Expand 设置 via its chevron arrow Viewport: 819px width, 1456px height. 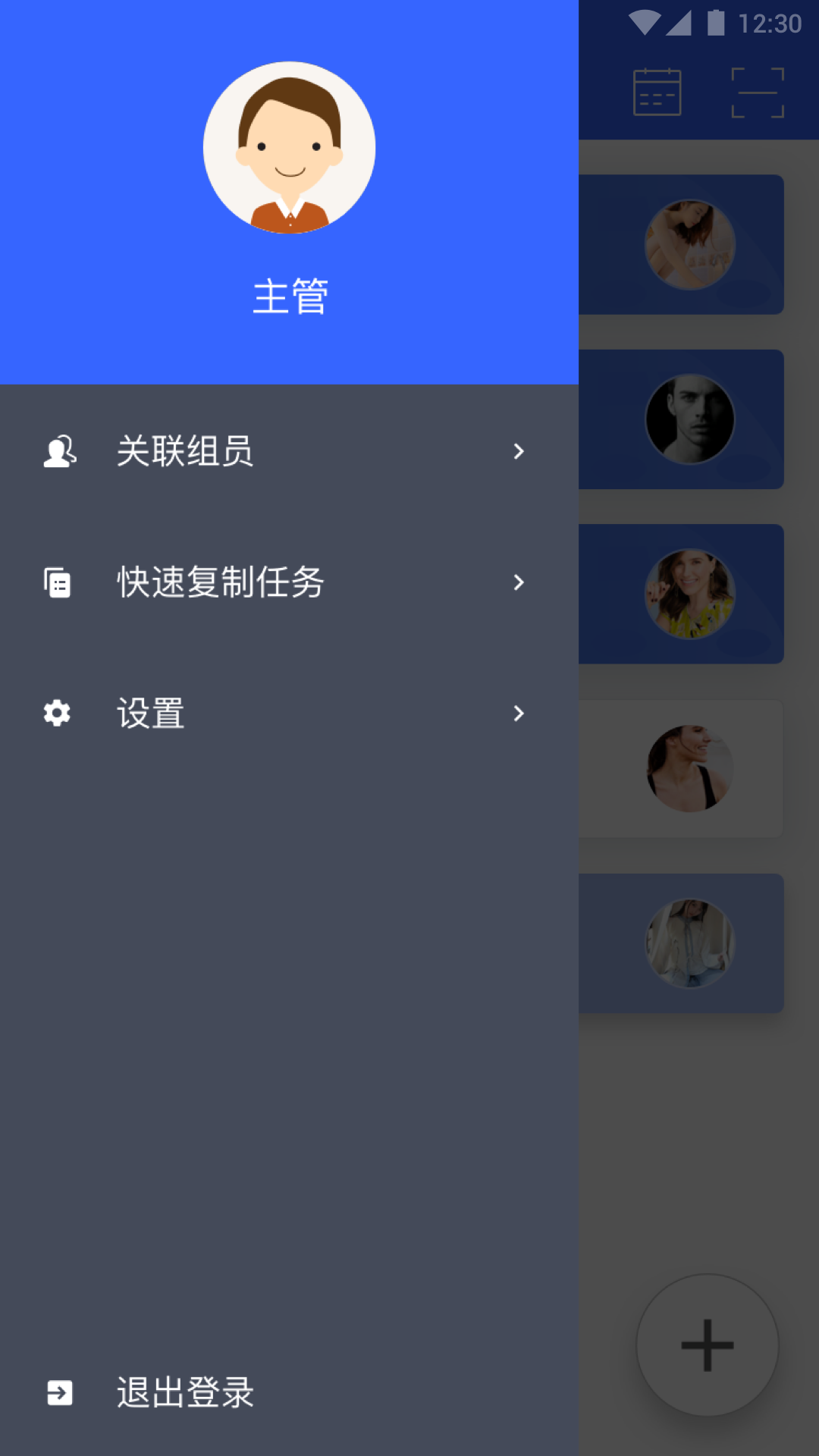[x=518, y=713]
